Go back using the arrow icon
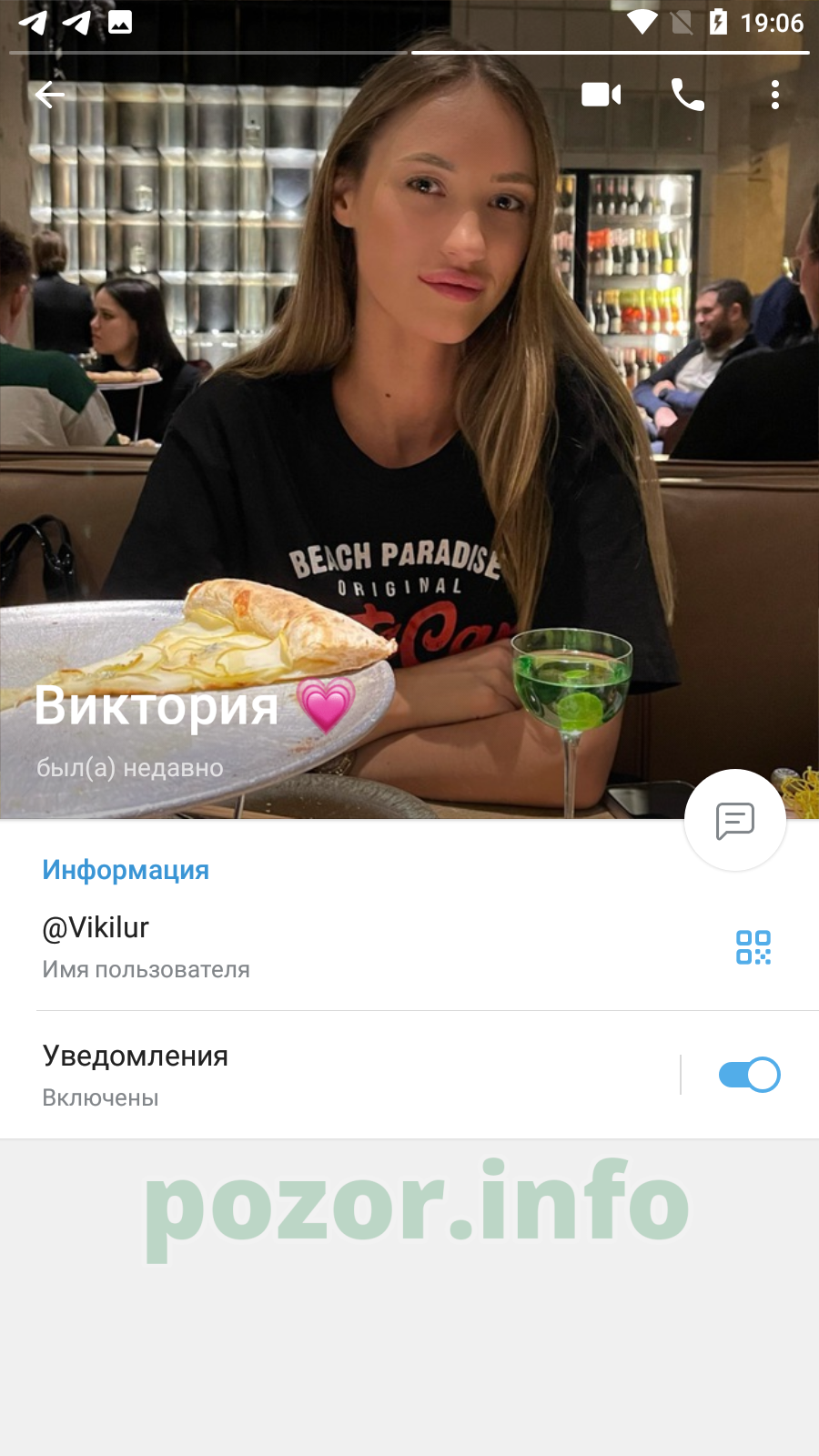Image resolution: width=819 pixels, height=1456 pixels. pos(50,95)
